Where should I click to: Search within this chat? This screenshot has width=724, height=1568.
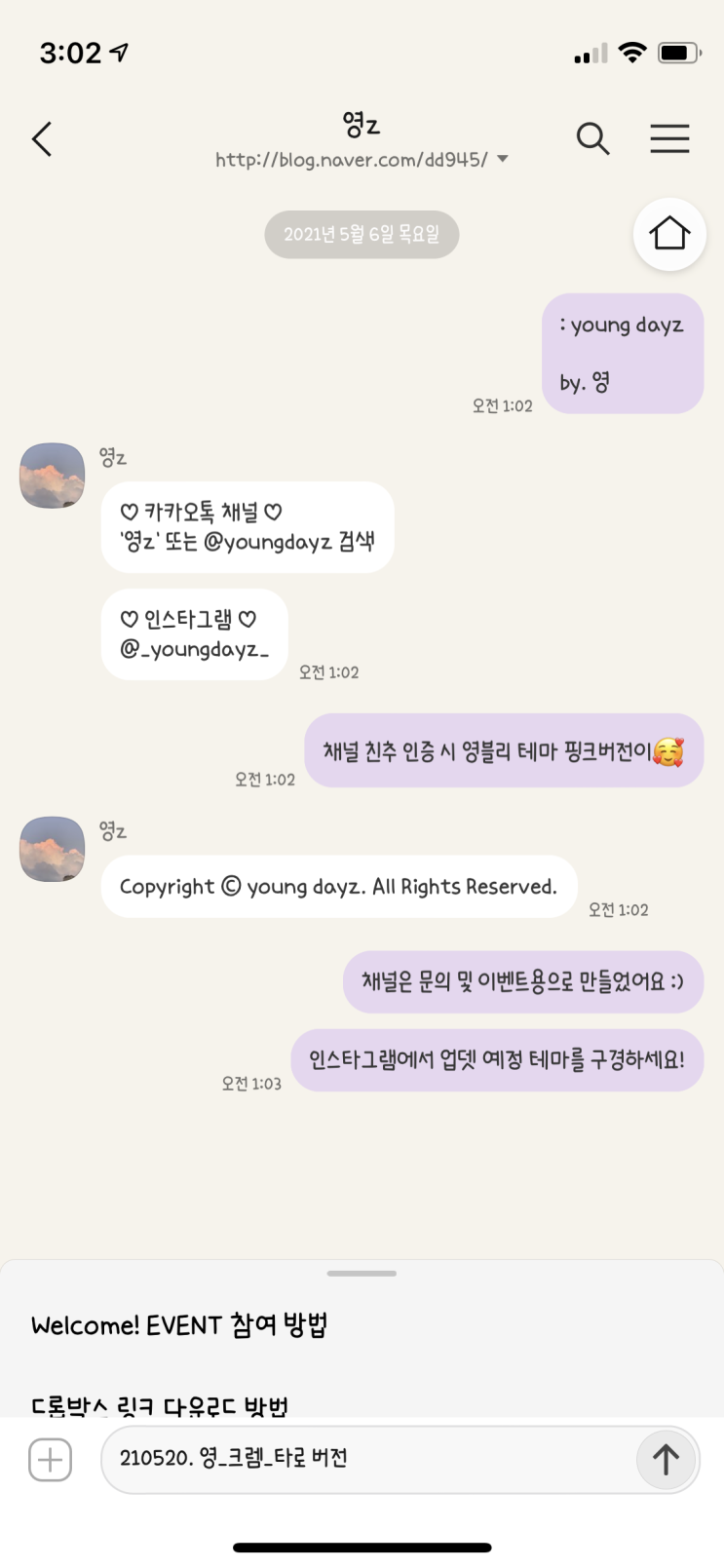pyautogui.click(x=592, y=139)
